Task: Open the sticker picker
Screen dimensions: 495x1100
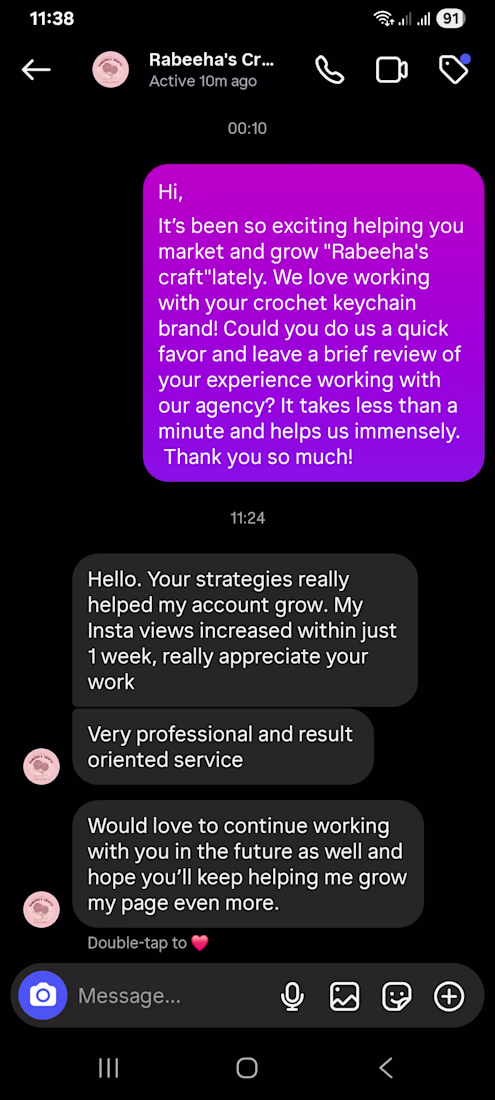Action: (397, 995)
